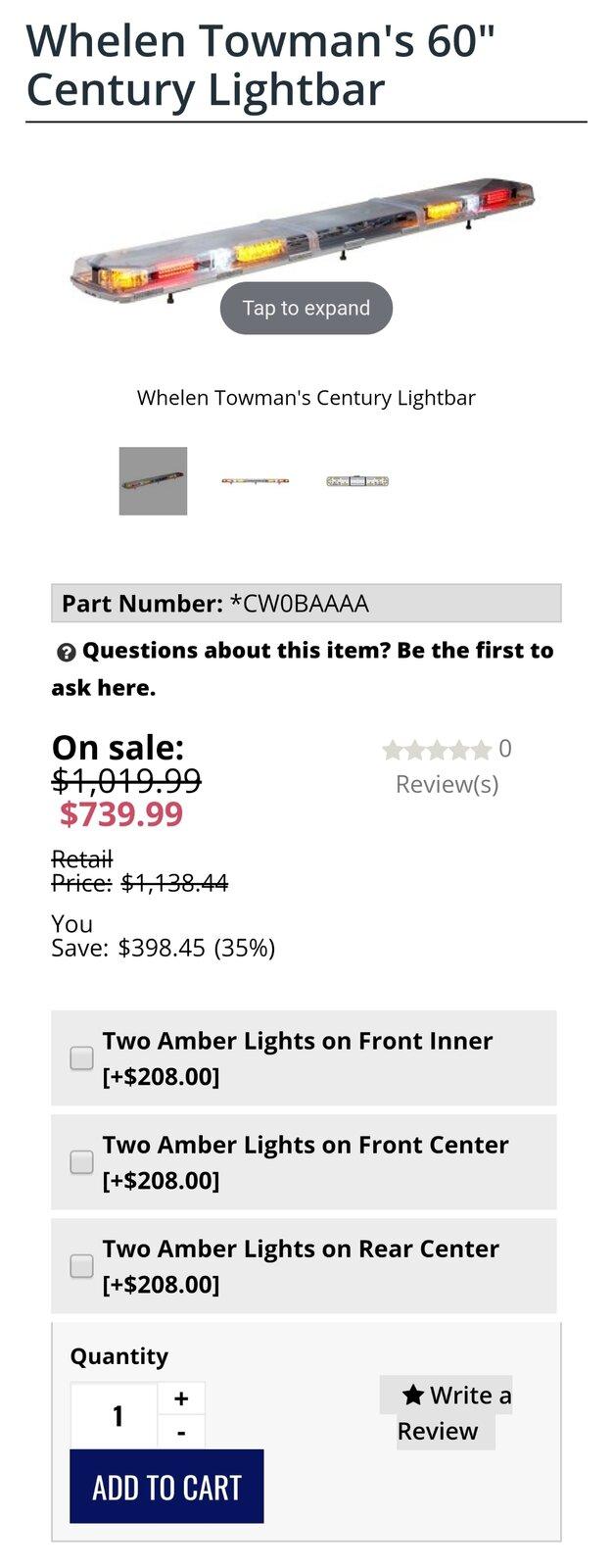Open the product reviews rating
Viewport: 613px width, 1568px height.
tap(447, 765)
